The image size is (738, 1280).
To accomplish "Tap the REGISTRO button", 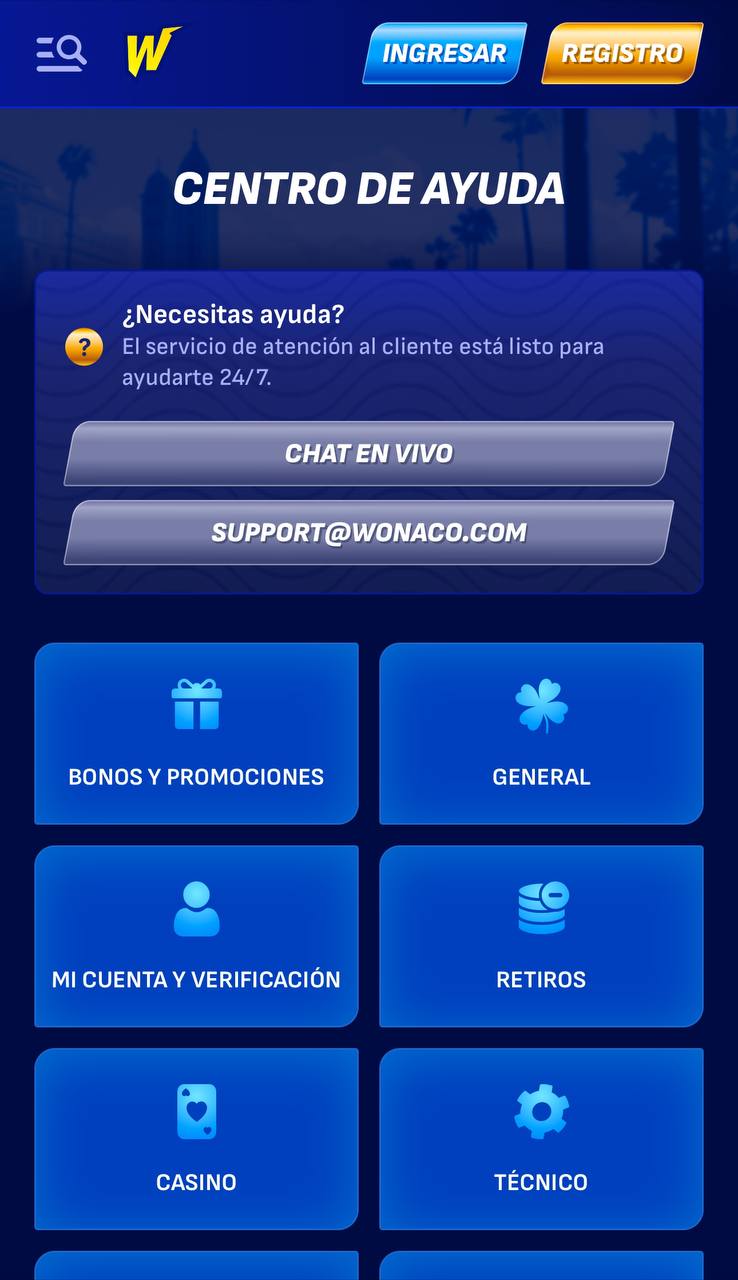I will click(x=622, y=53).
